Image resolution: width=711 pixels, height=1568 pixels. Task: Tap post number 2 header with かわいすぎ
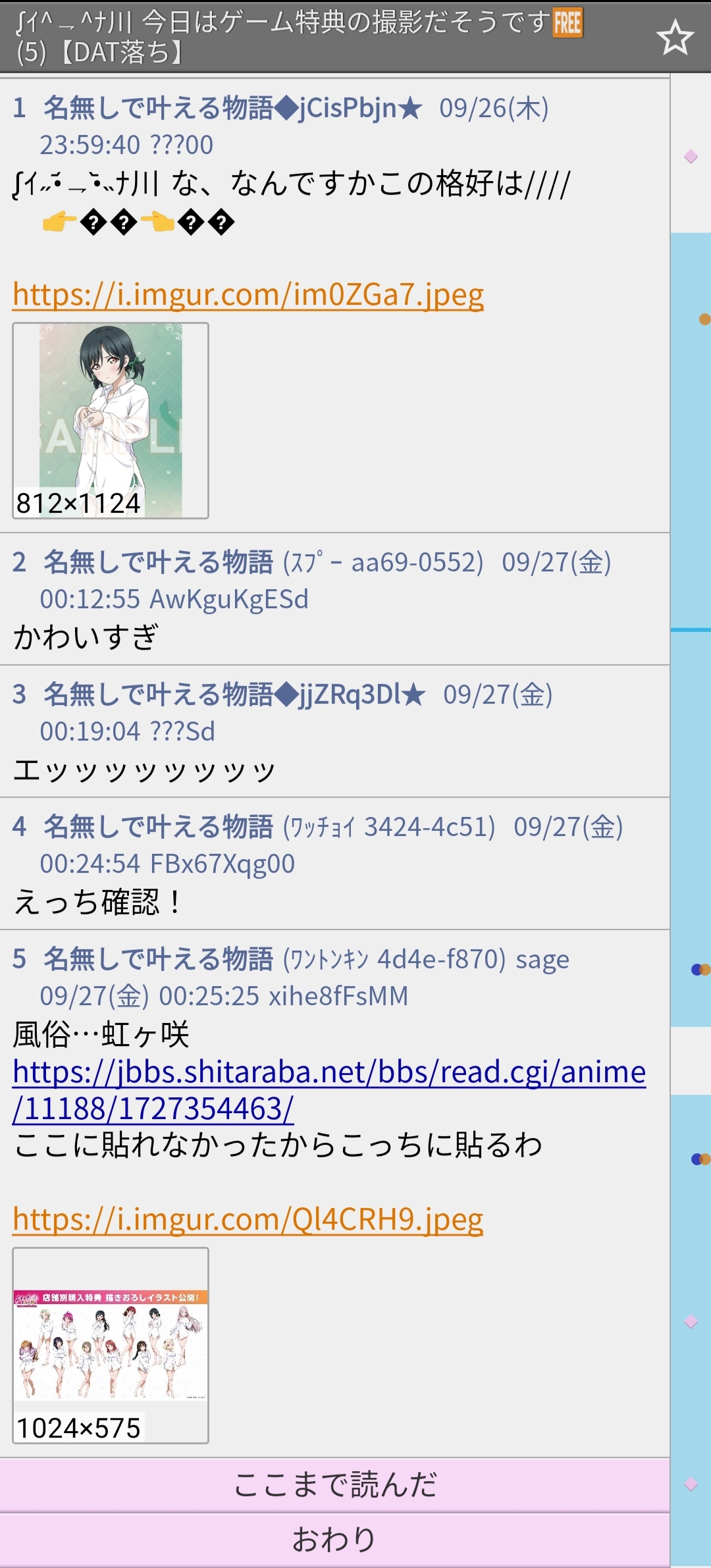312,581
